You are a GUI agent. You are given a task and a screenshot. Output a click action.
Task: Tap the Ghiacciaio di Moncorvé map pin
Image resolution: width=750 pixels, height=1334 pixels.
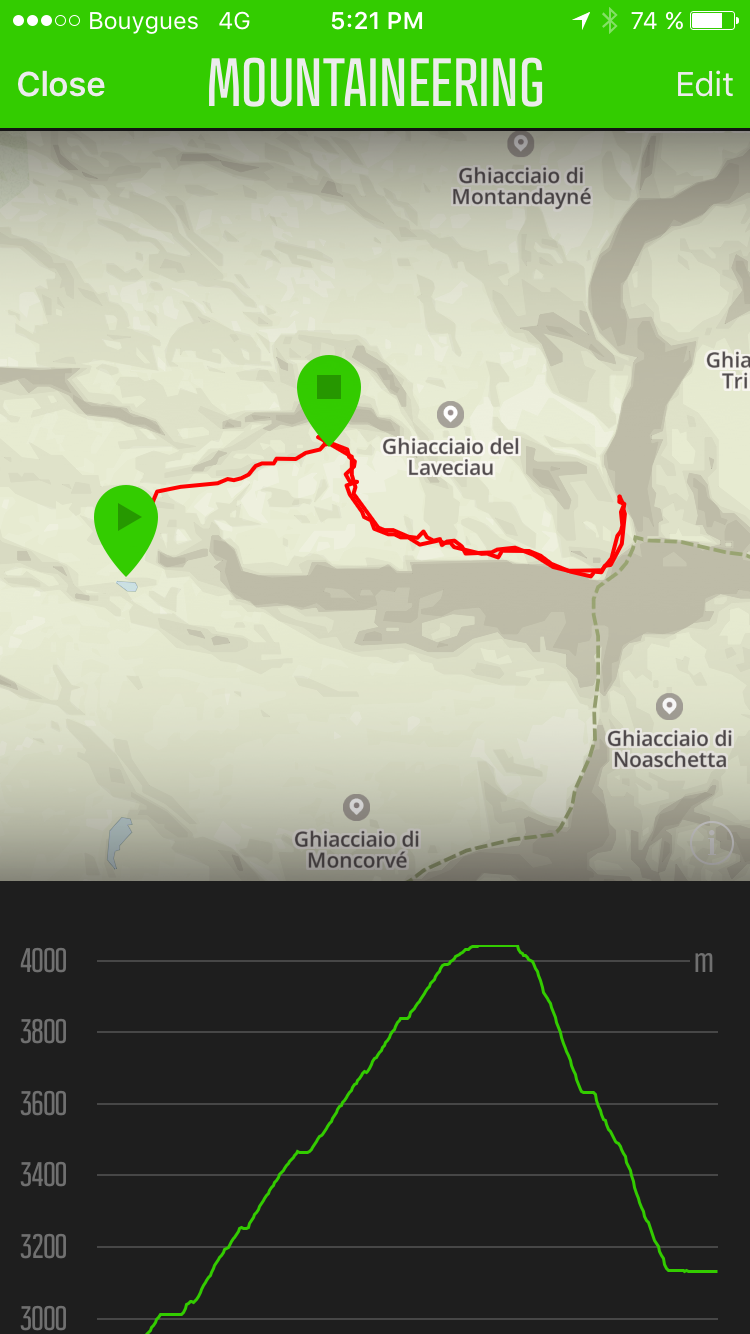[x=356, y=807]
